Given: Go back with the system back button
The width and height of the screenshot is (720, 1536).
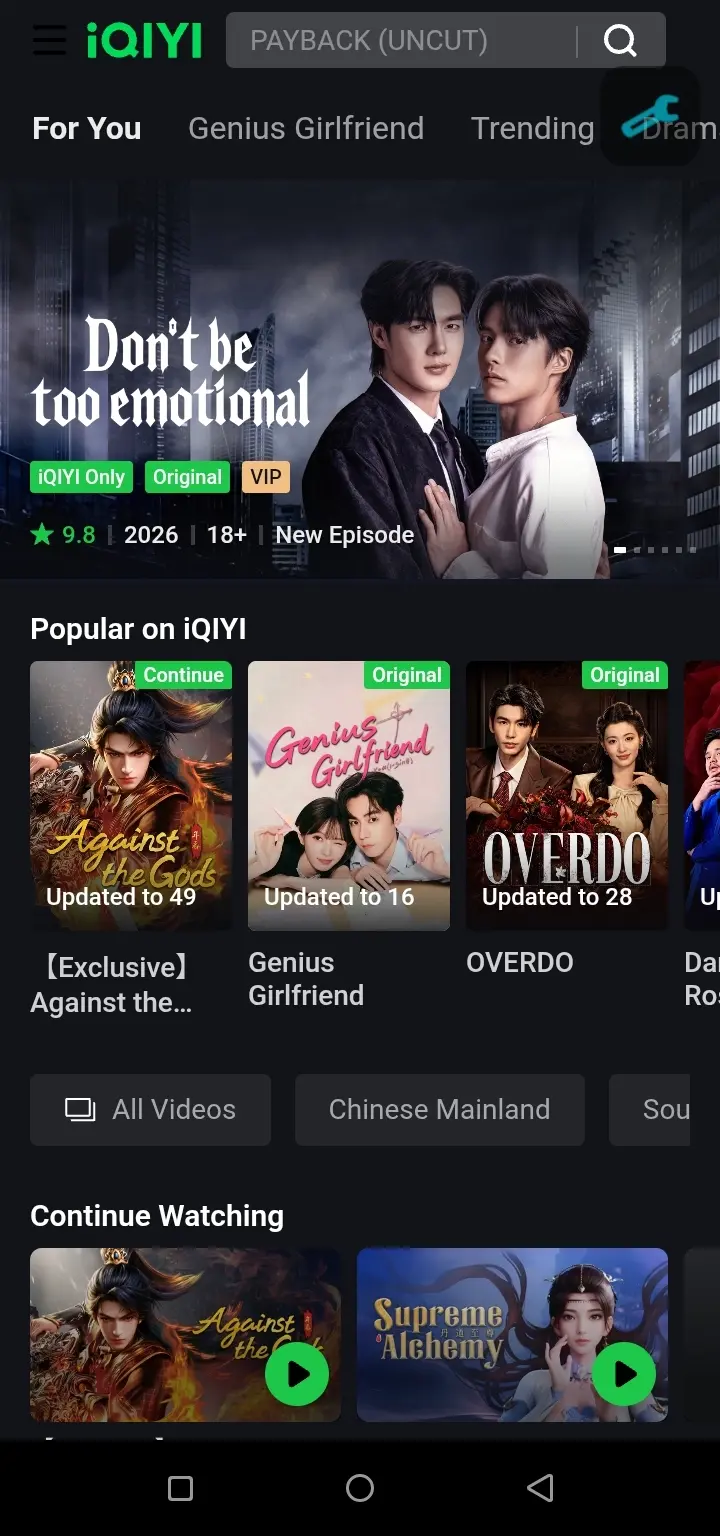Looking at the screenshot, I should point(540,1488).
